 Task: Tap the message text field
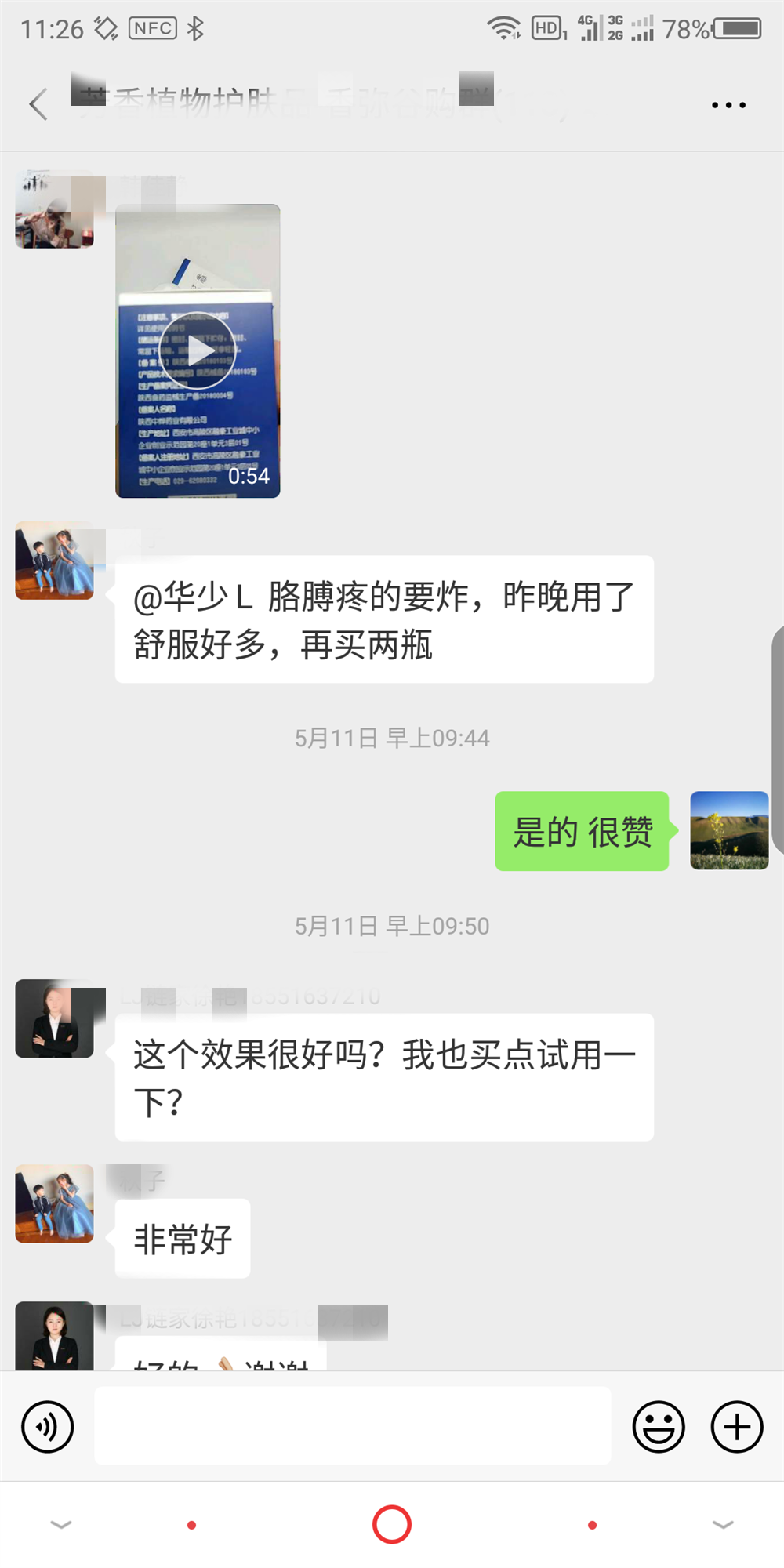pos(352,1425)
